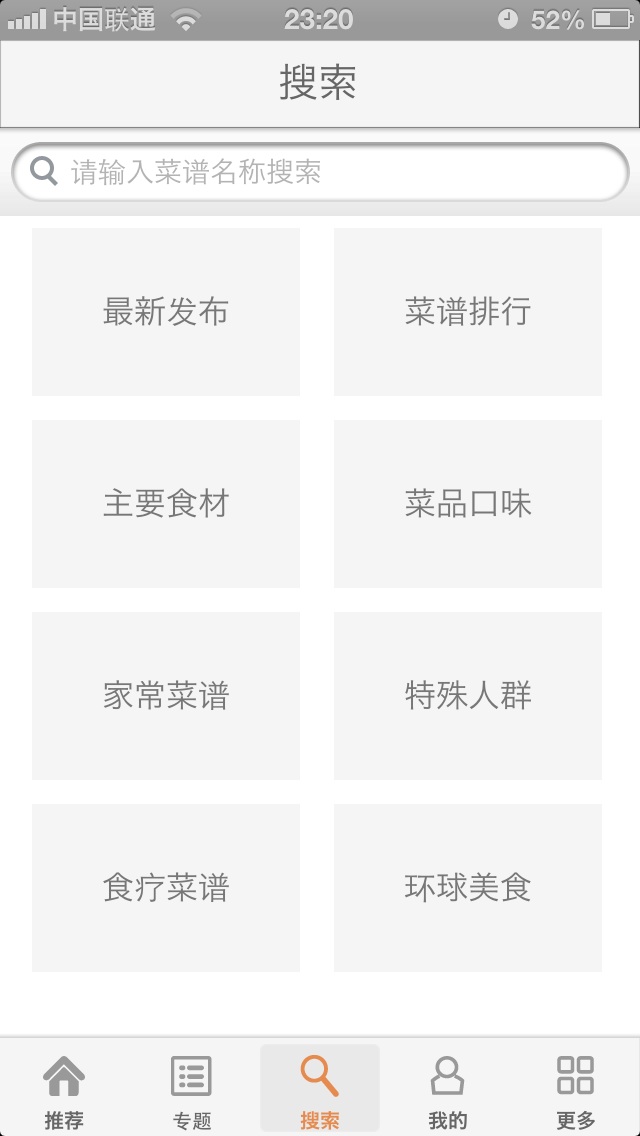Browse by 主要食材
The image size is (640, 1136).
pyautogui.click(x=166, y=504)
